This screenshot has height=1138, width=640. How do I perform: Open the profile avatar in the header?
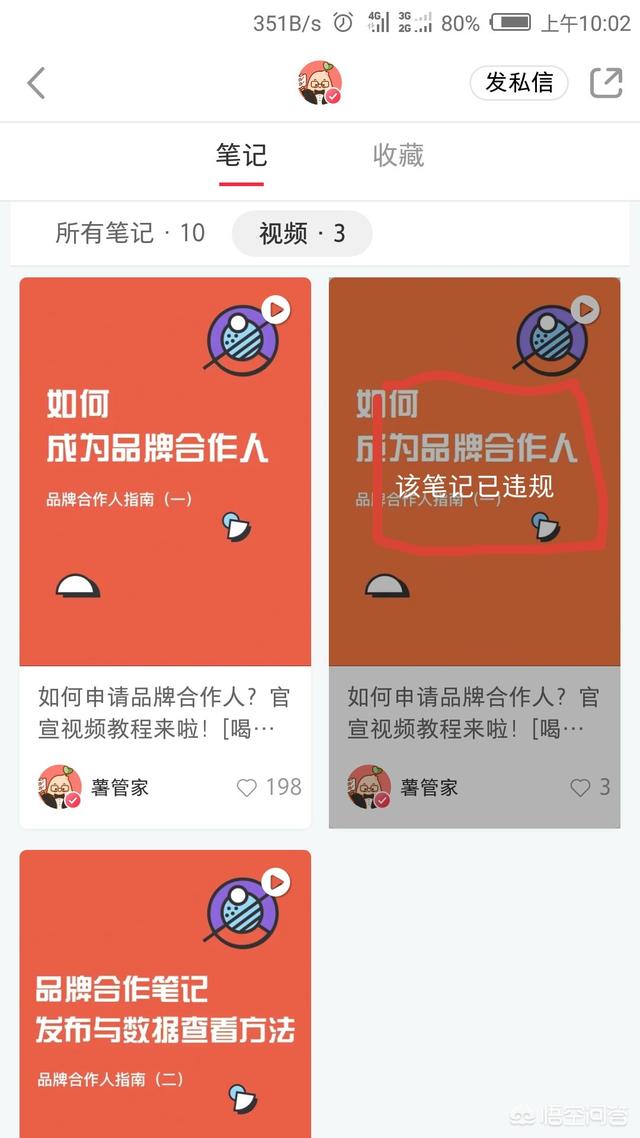click(x=320, y=83)
